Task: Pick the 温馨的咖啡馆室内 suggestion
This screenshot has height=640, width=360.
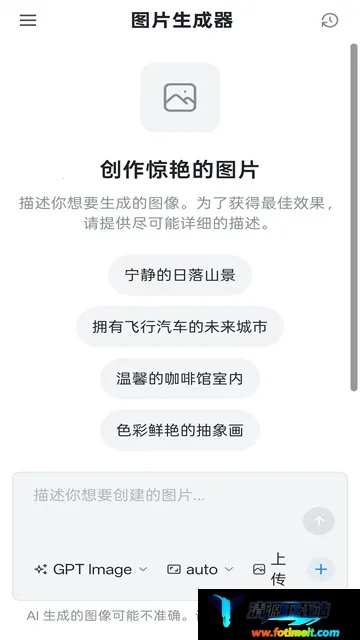Action: tap(180, 378)
